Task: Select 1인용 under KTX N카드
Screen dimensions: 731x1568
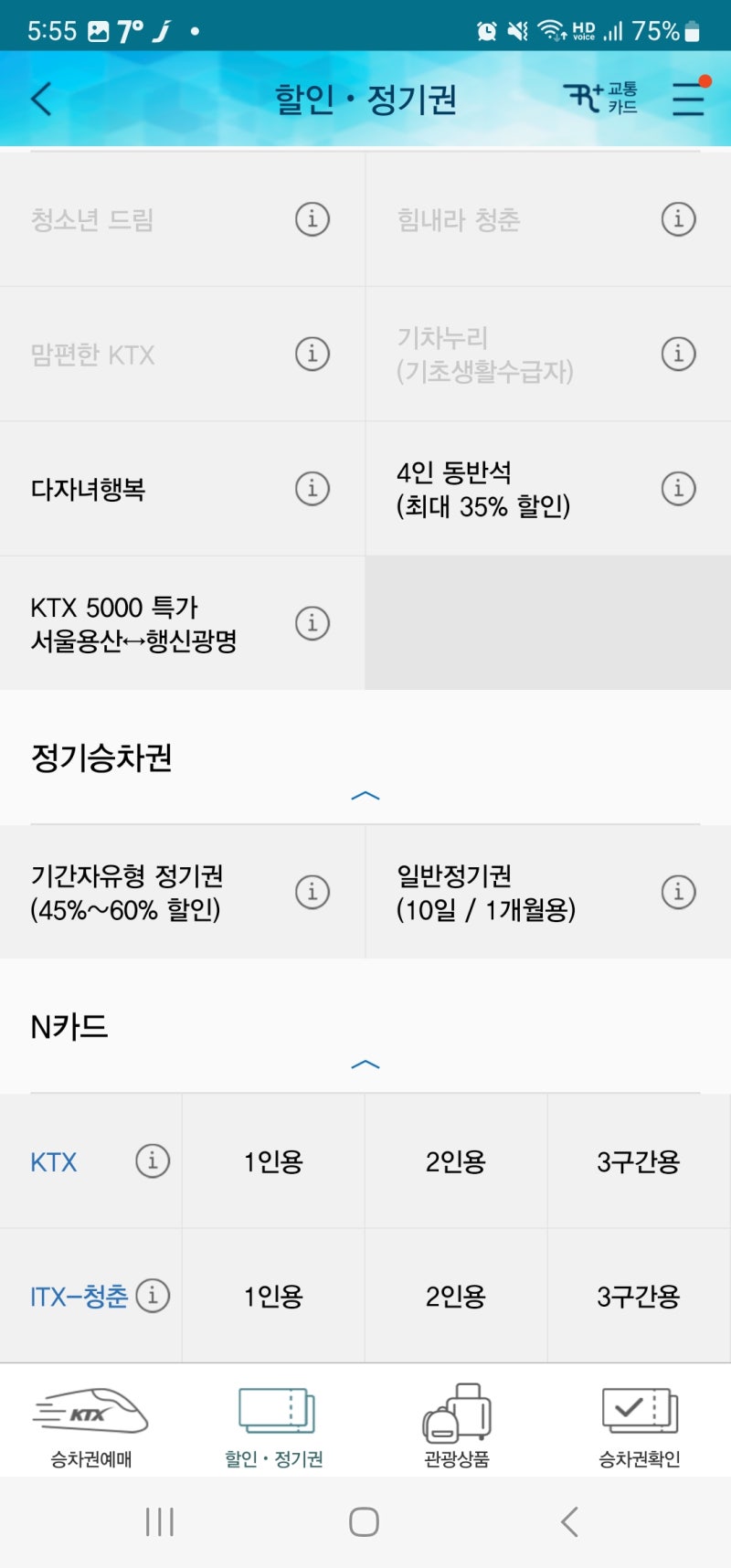Action: pyautogui.click(x=273, y=1161)
